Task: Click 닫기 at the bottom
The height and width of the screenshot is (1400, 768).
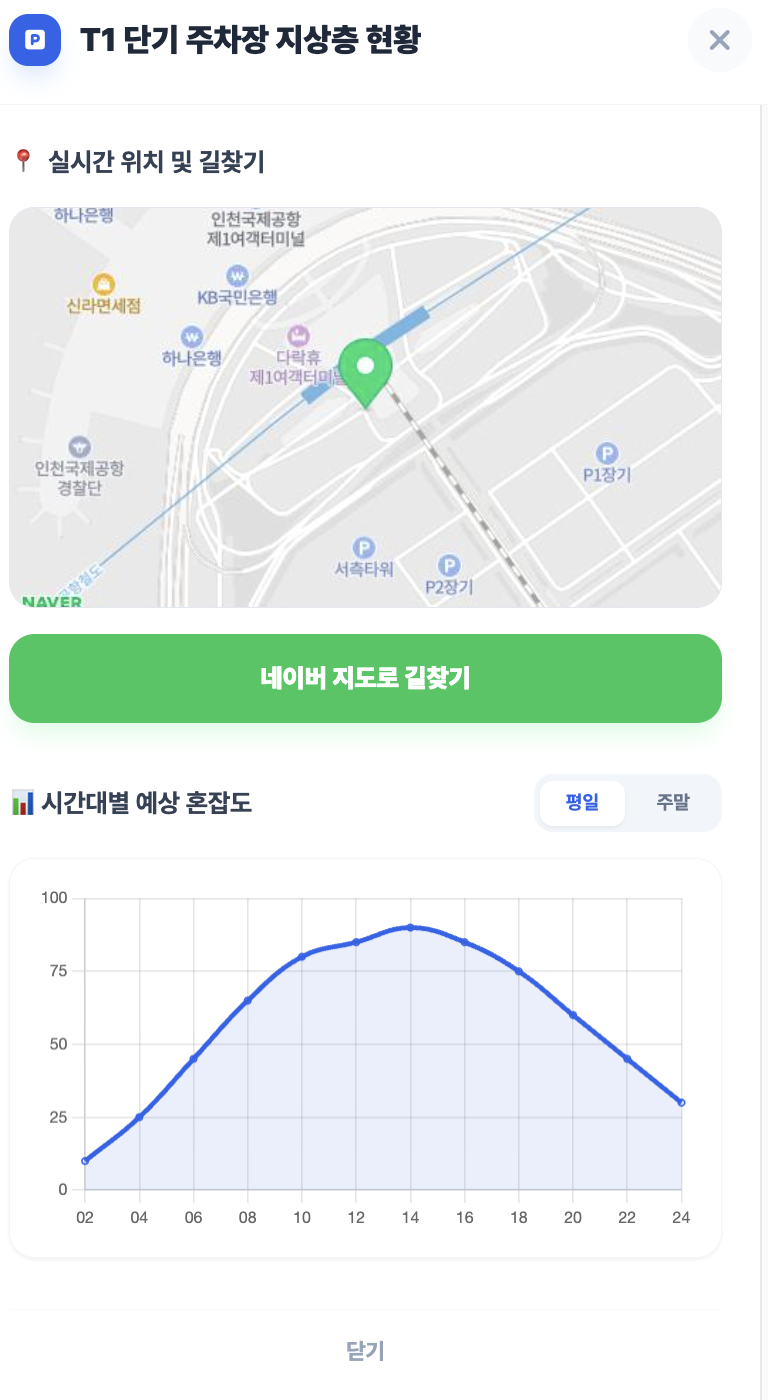Action: click(366, 1350)
